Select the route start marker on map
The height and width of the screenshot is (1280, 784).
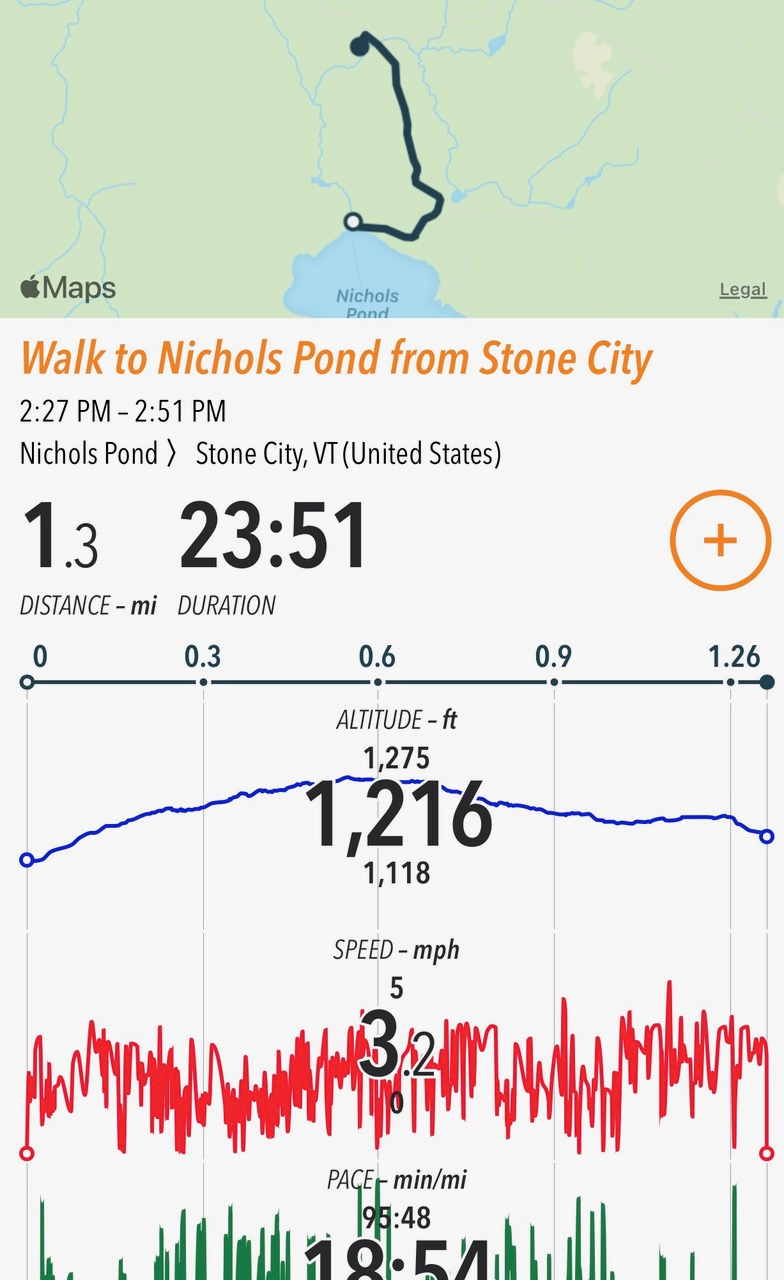(x=354, y=222)
